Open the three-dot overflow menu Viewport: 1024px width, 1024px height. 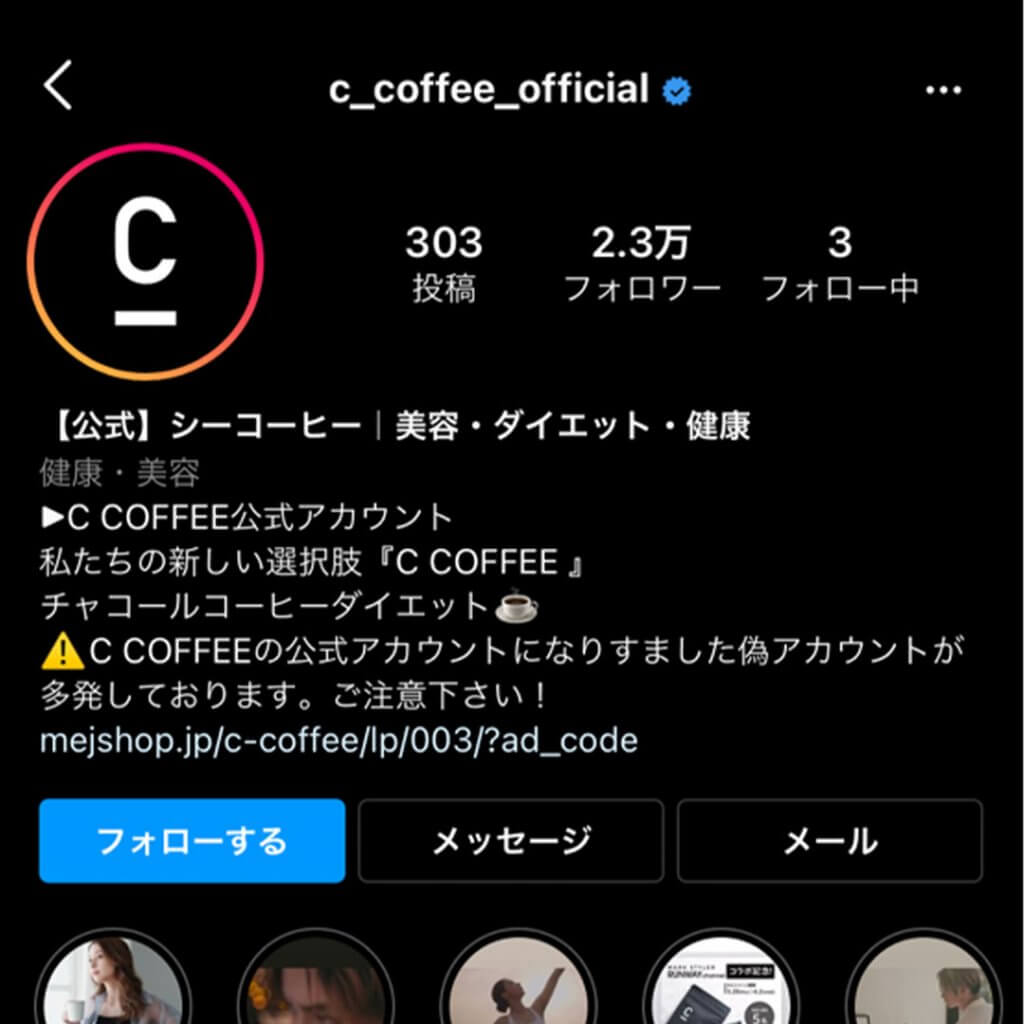pyautogui.click(x=942, y=91)
